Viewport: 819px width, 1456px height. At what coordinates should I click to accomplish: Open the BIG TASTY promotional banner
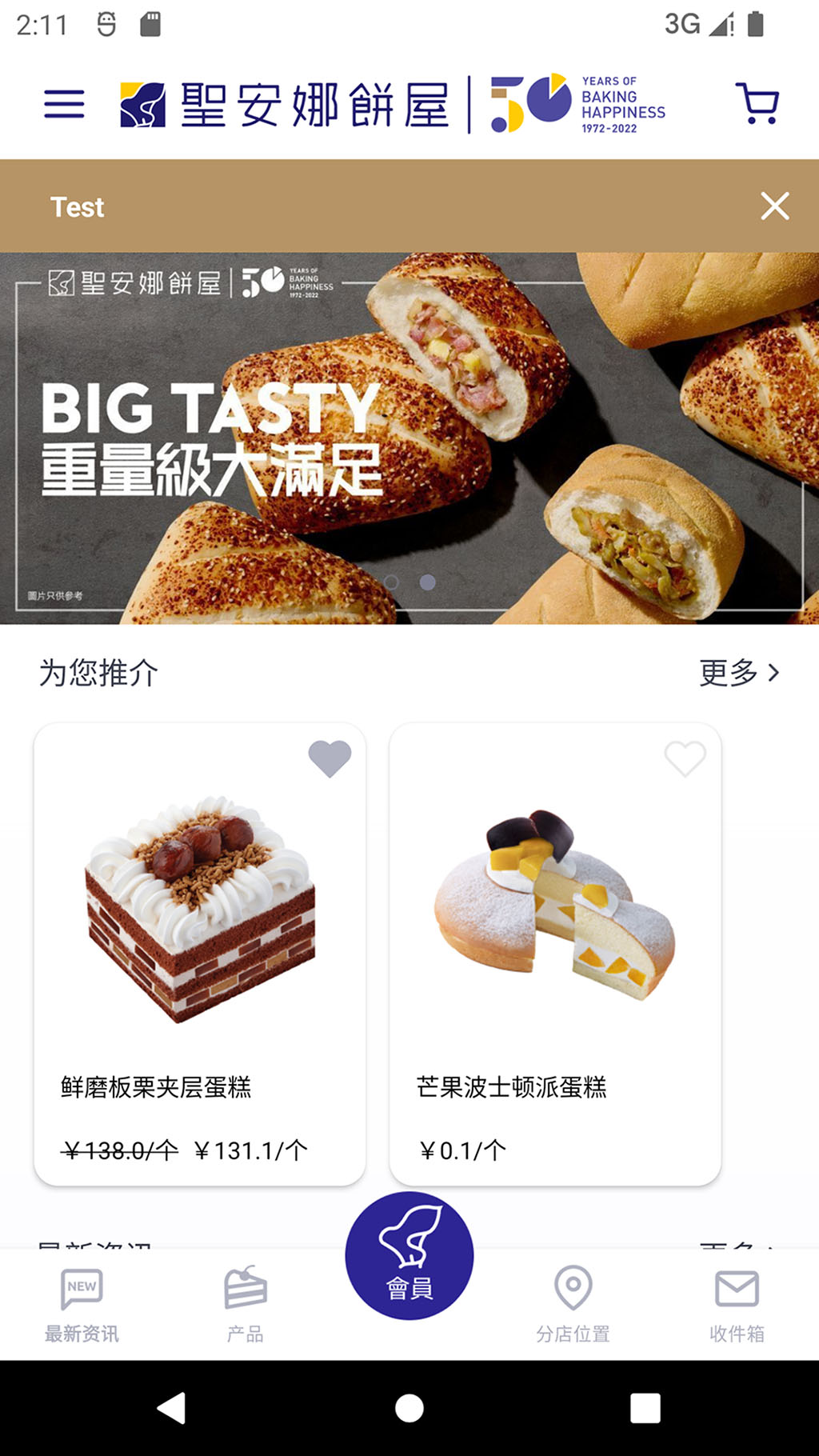[409, 438]
